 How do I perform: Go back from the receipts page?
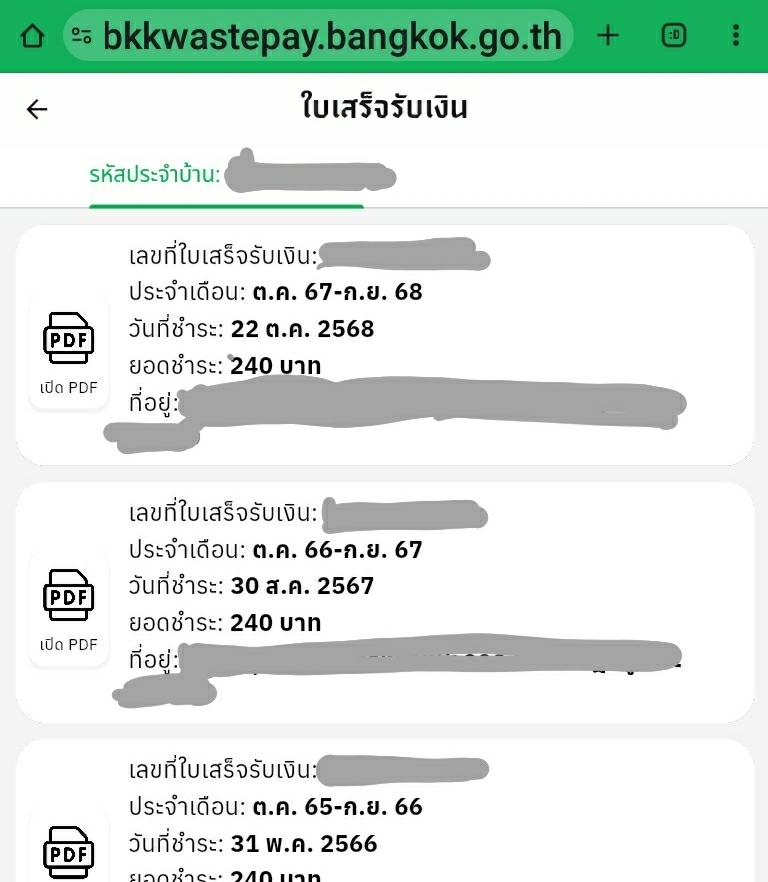pyautogui.click(x=37, y=109)
